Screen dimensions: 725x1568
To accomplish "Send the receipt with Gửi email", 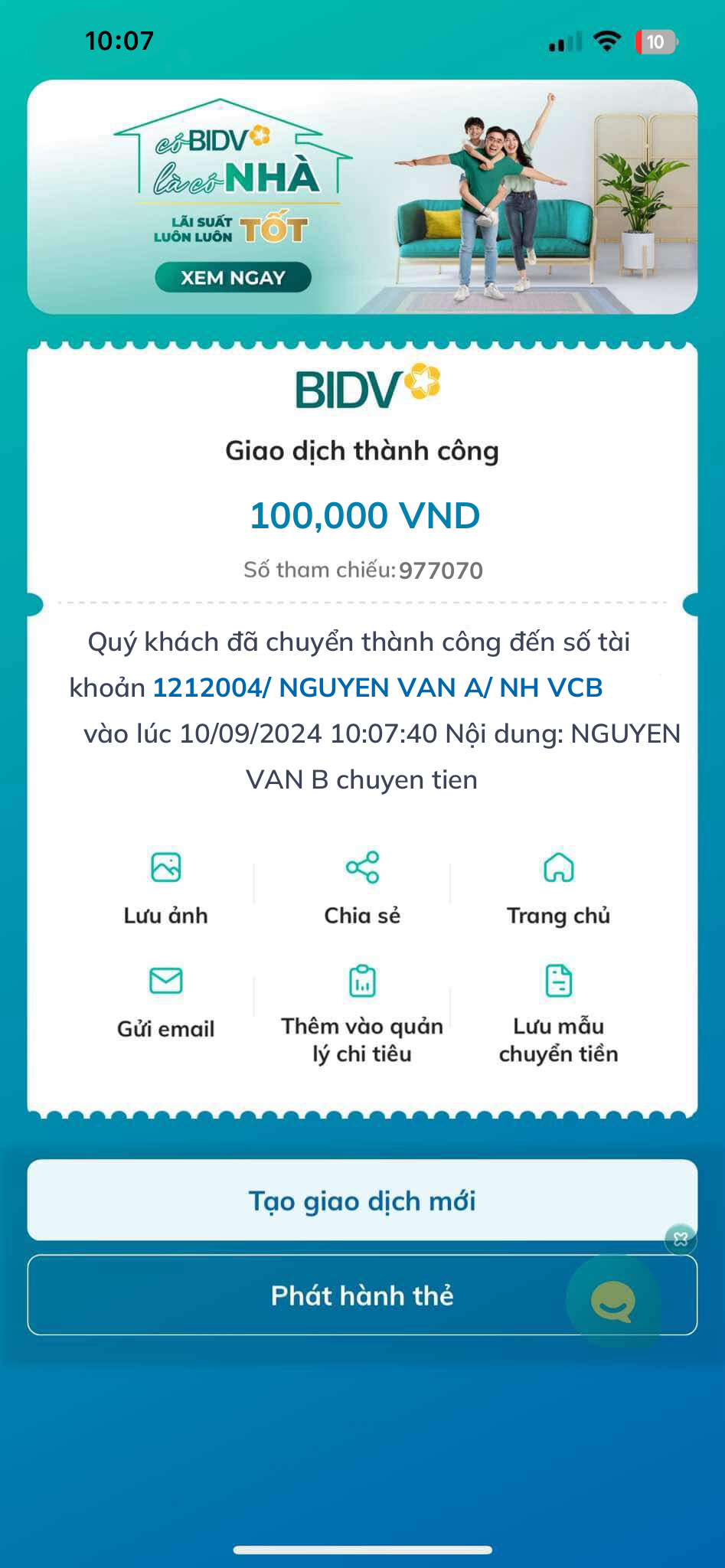I will pos(165,1000).
